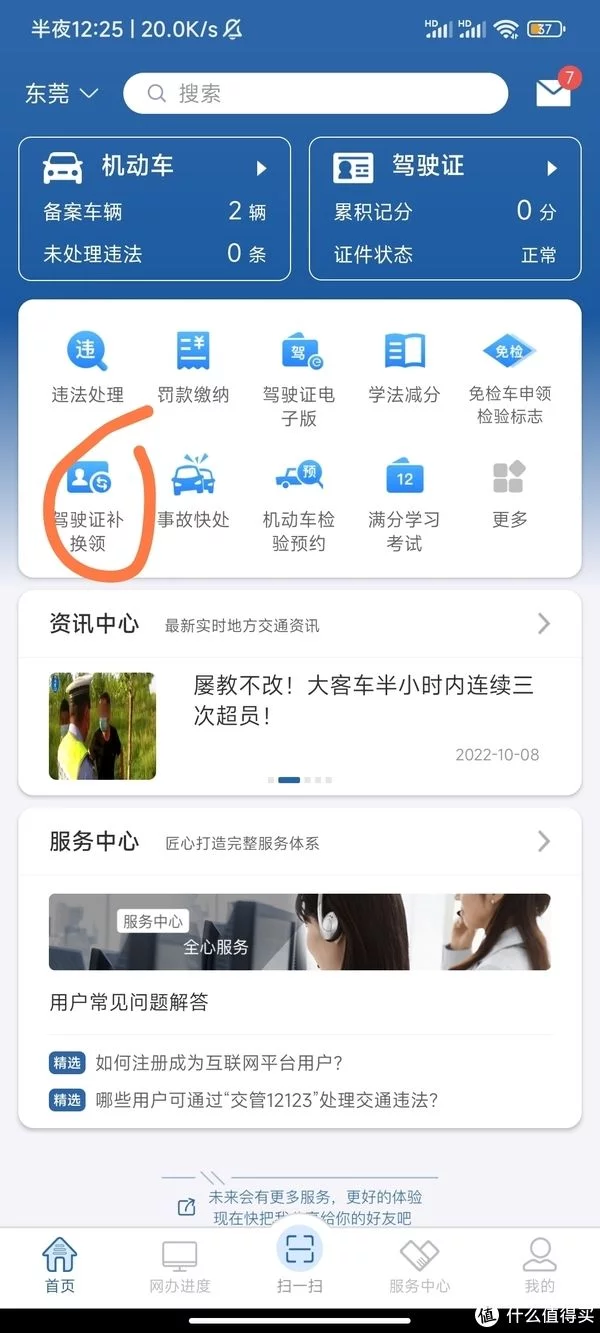The width and height of the screenshot is (600, 1333).
Task: Open the 驾驶证 license card
Action: tap(445, 208)
